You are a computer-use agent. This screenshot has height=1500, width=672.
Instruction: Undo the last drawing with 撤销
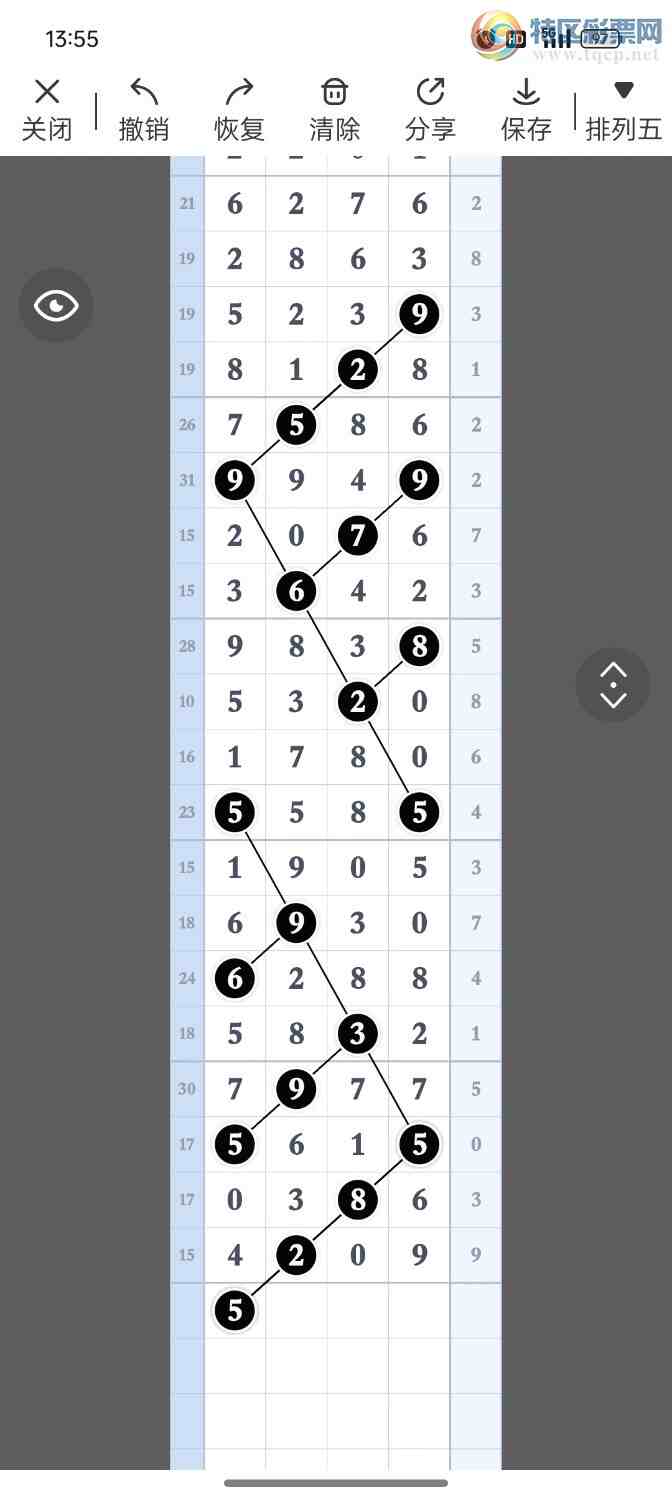tap(144, 110)
